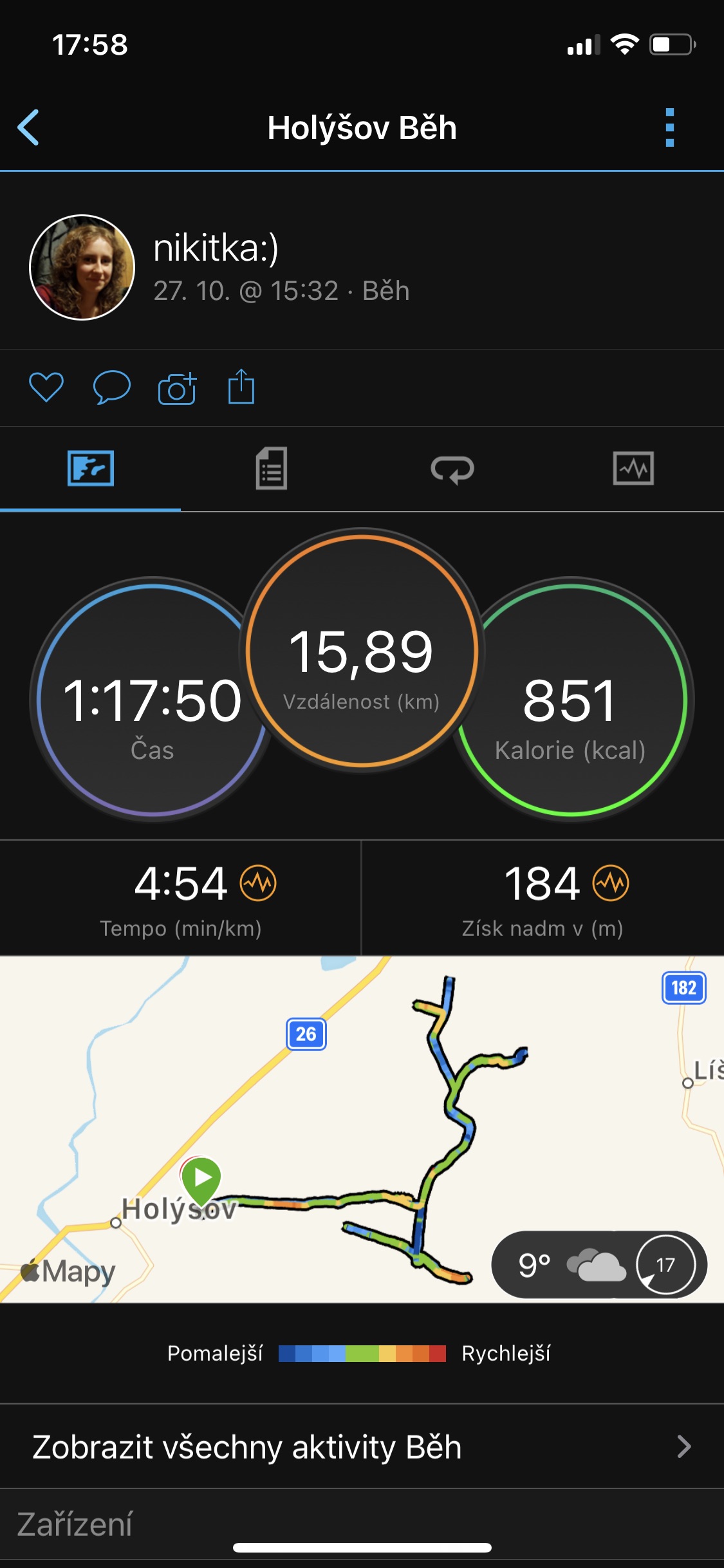Share the activity using the share icon

[241, 386]
